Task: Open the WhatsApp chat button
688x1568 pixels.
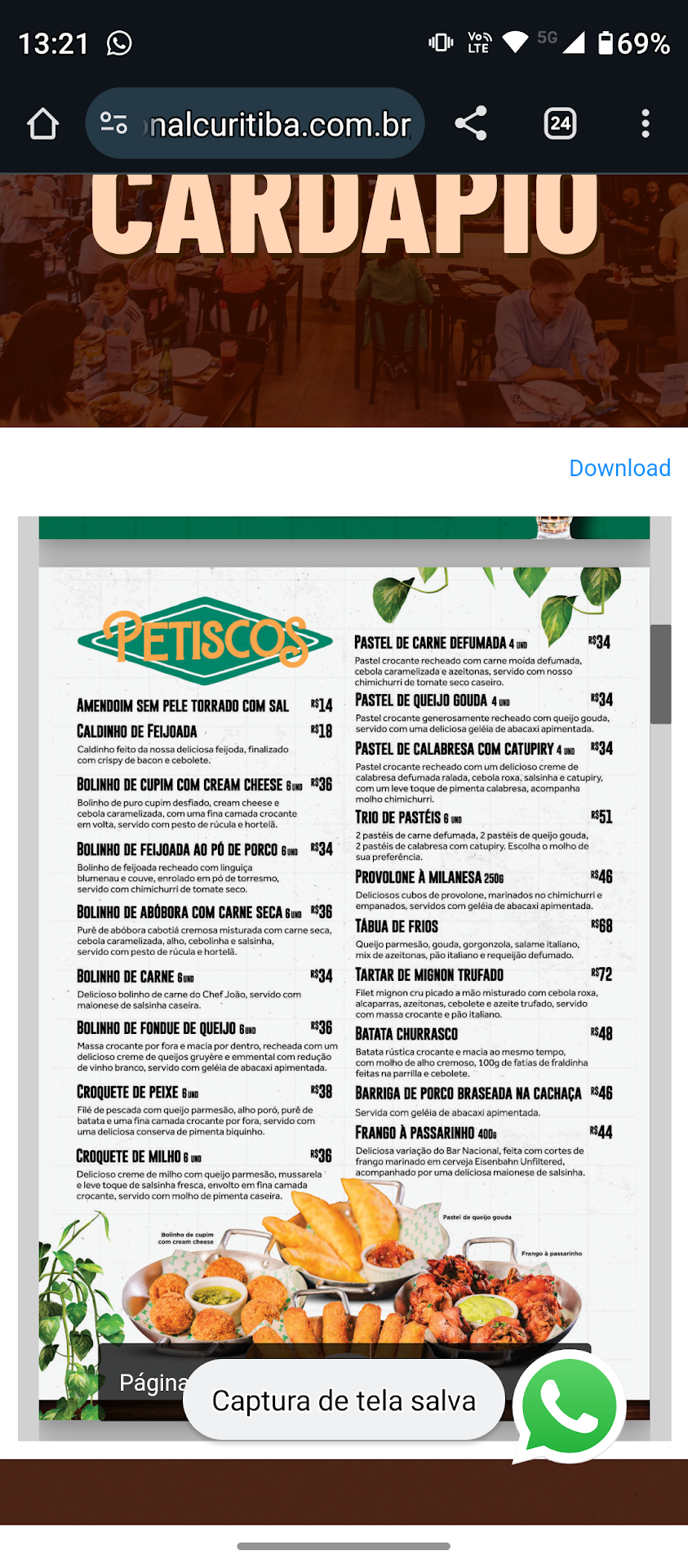Action: point(569,1406)
